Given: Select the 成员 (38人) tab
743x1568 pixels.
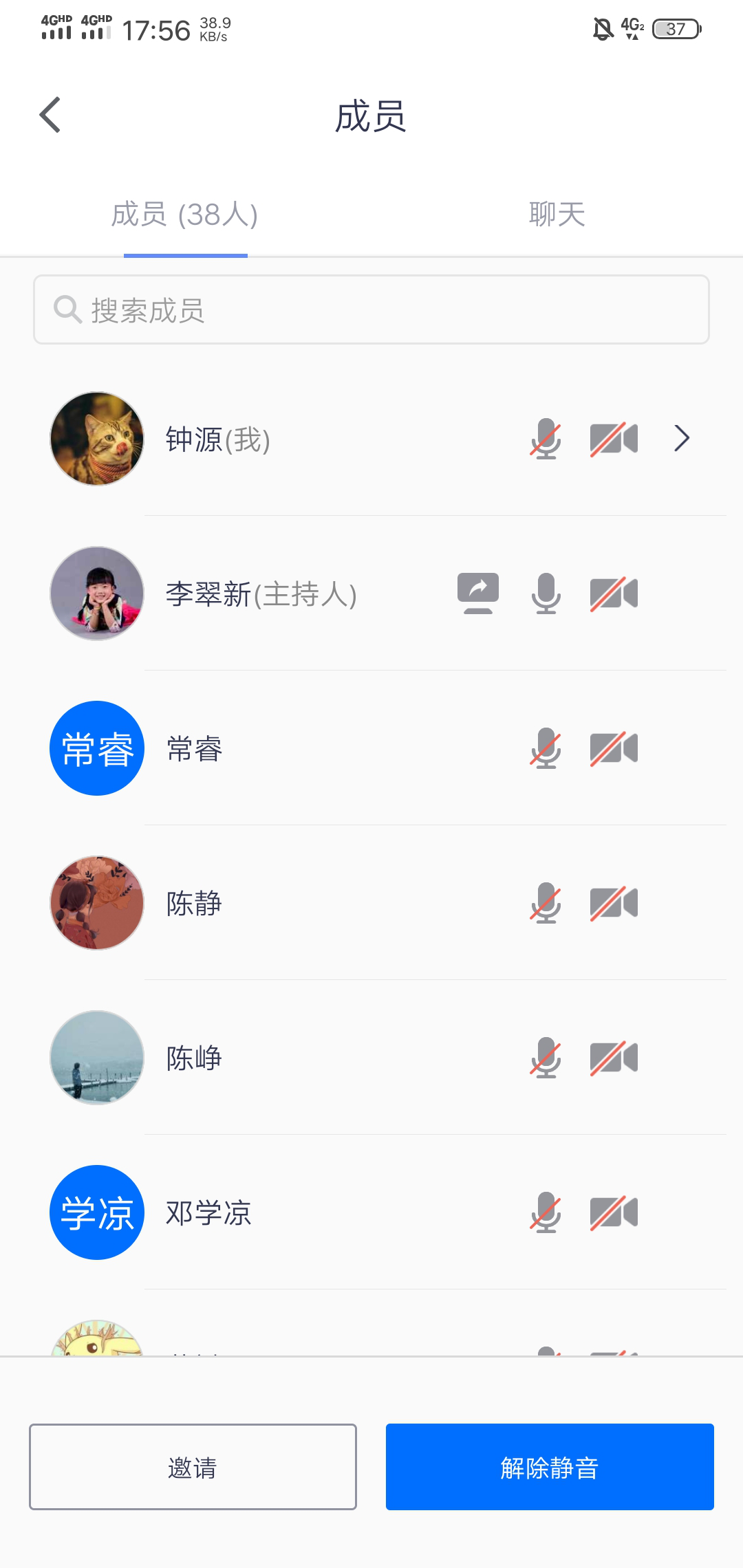Looking at the screenshot, I should [185, 215].
